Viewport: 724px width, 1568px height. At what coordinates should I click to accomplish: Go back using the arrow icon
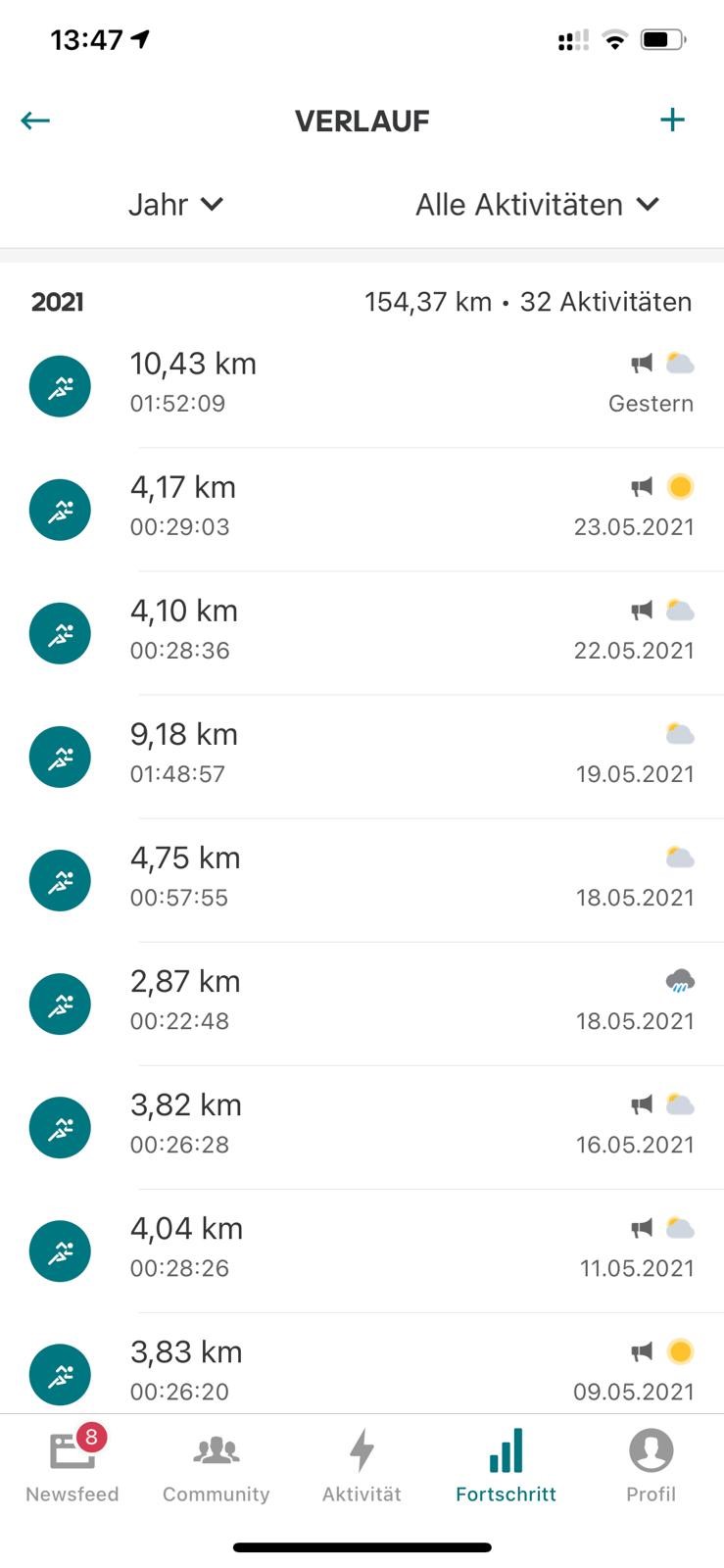tap(35, 121)
